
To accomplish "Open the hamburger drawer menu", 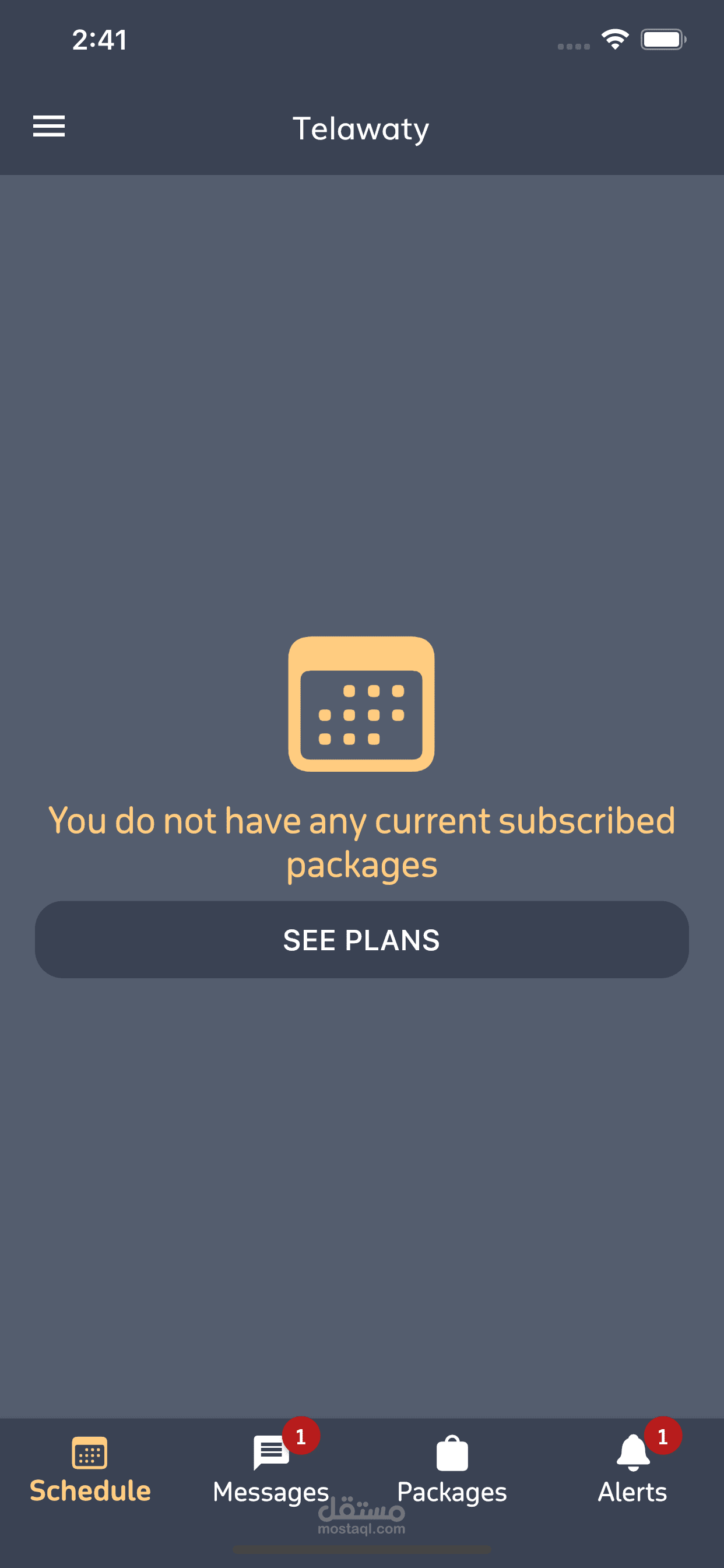I will click(x=48, y=126).
